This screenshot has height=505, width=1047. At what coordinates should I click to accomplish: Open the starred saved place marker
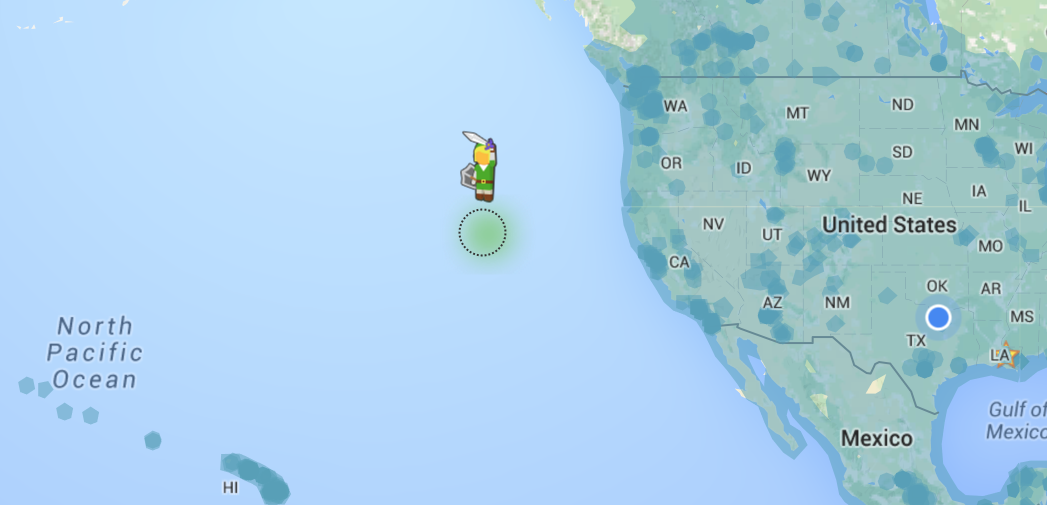coord(1007,355)
